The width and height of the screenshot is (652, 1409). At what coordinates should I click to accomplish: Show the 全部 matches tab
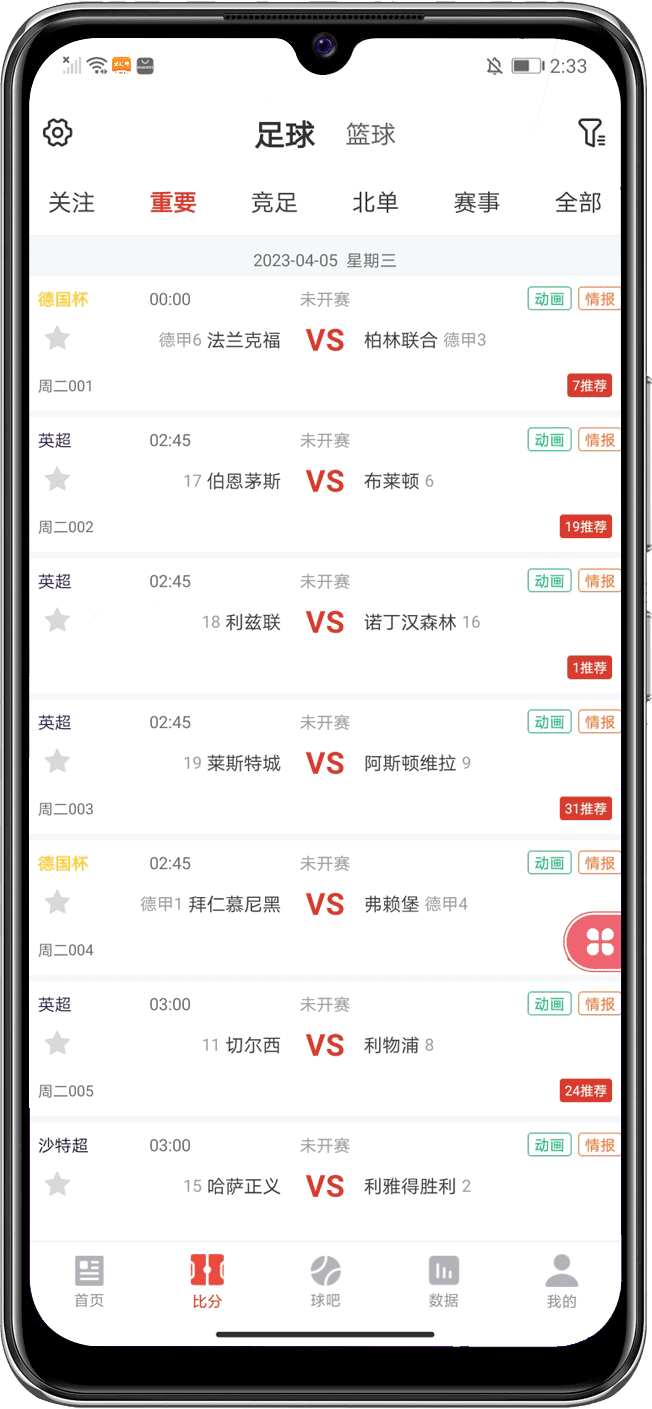[x=578, y=202]
